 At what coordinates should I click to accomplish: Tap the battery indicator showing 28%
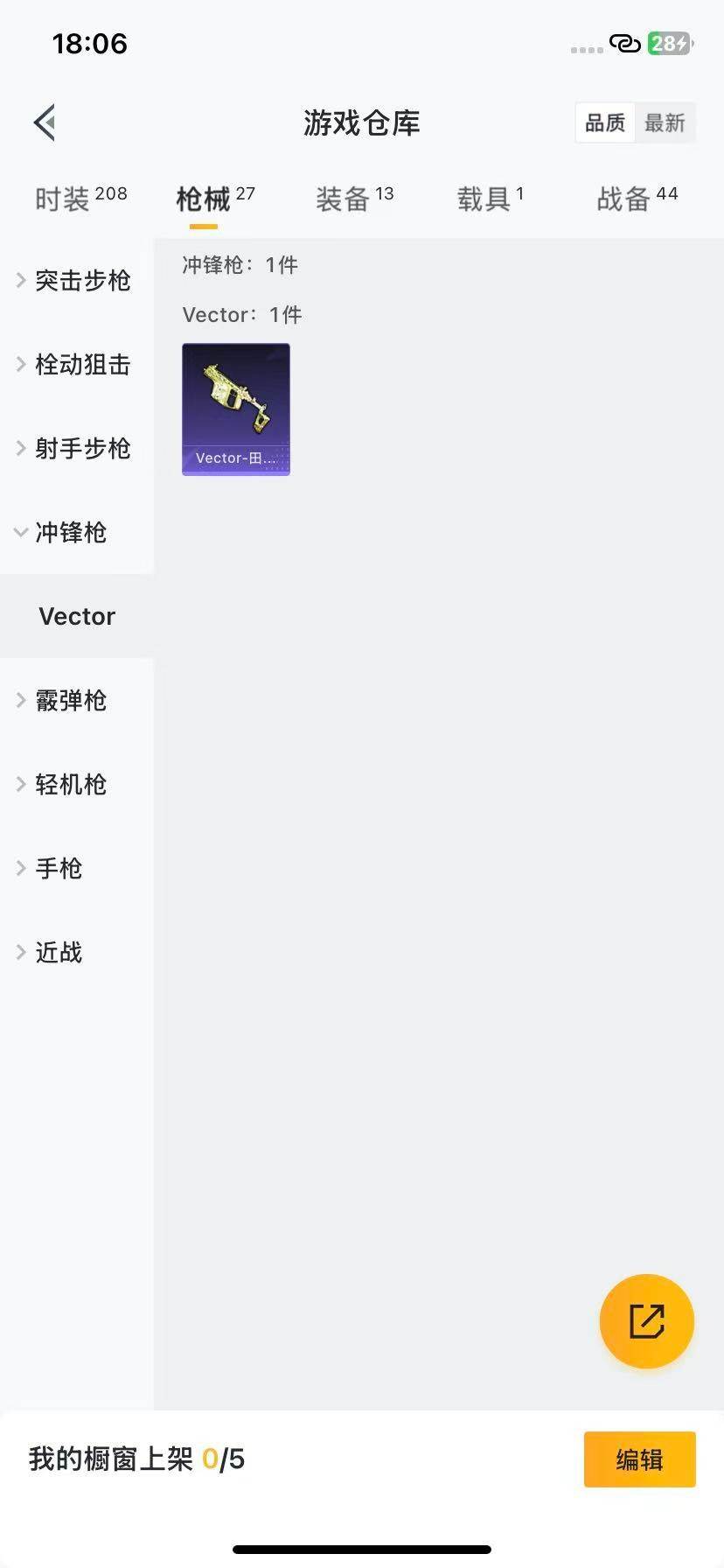pos(669,43)
